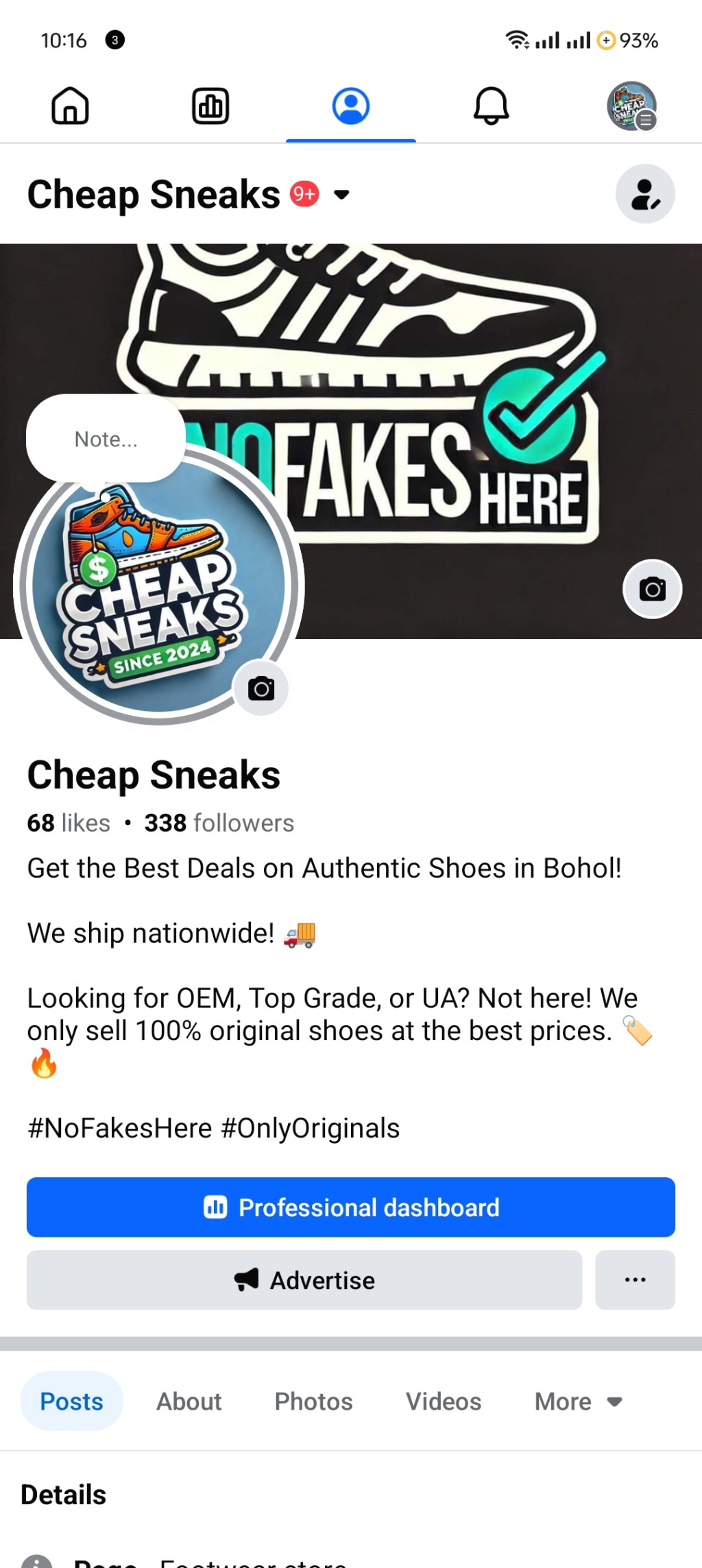The width and height of the screenshot is (702, 1568).
Task: Expand the Cheap Sneaks profile switcher dropdown
Action: (341, 195)
